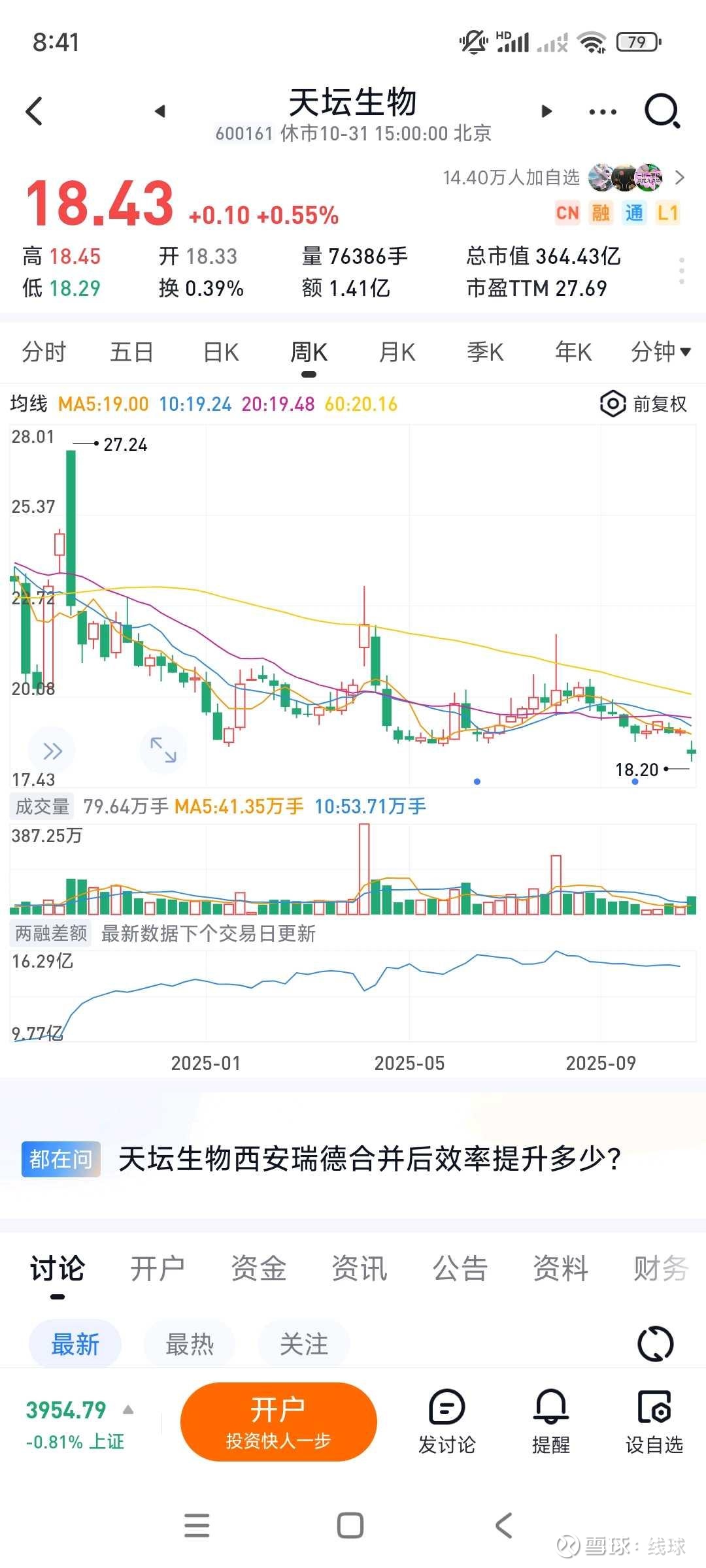Open the three-dot overflow menu
Screen dimensions: 706x1568
pos(602,112)
